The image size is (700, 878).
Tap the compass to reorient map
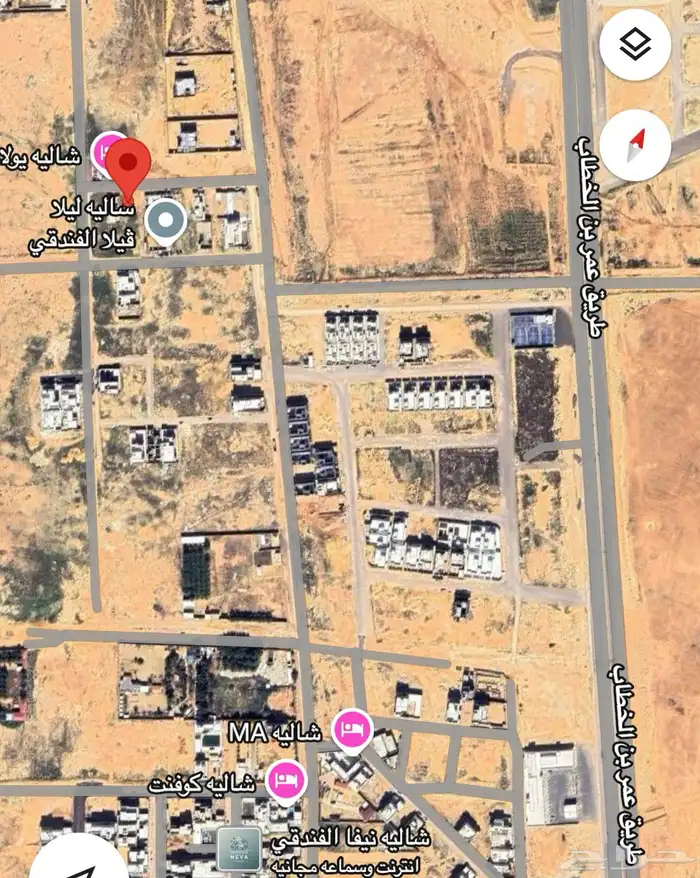(x=636, y=145)
